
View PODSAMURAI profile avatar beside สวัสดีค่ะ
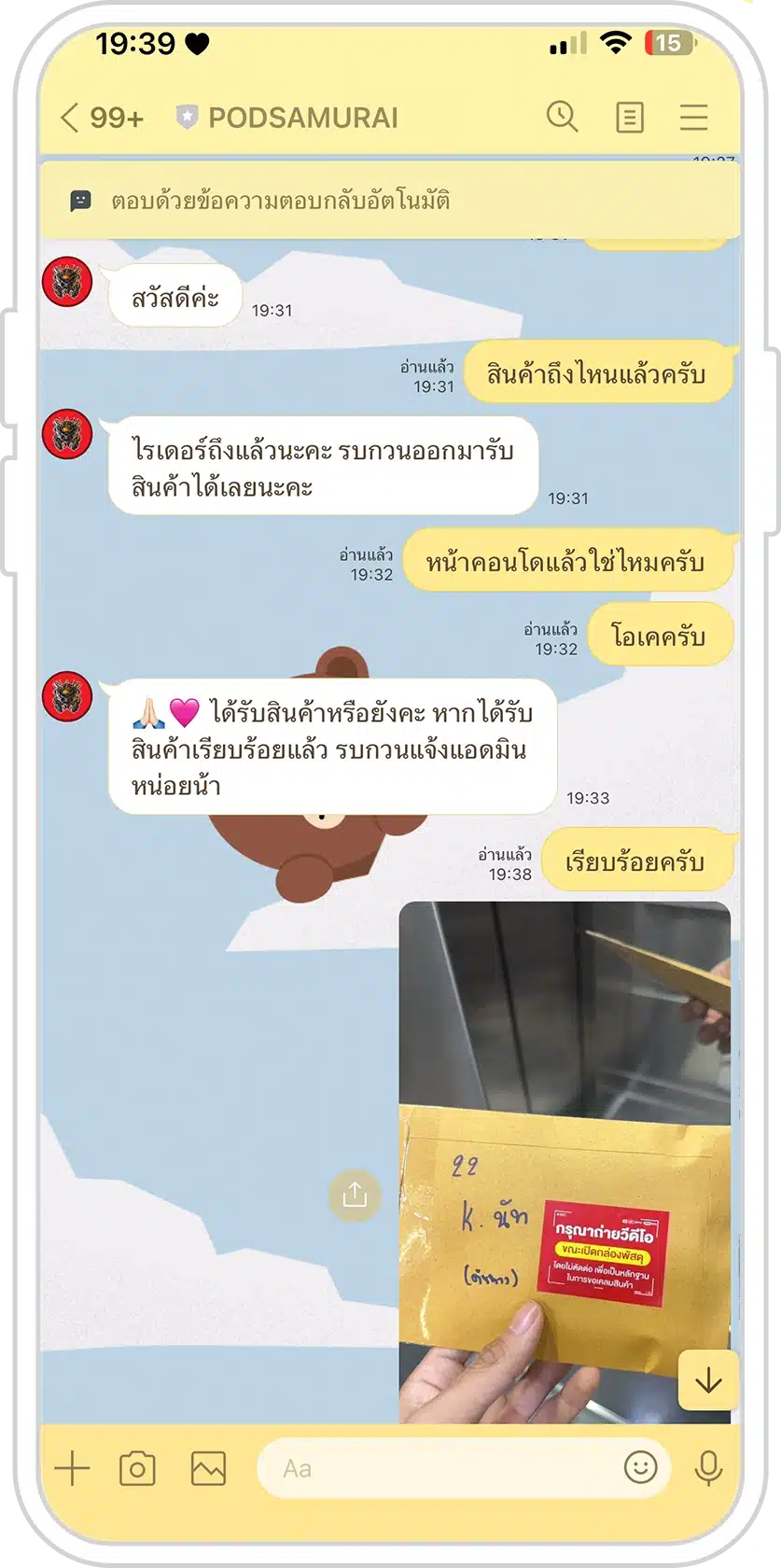[x=67, y=281]
